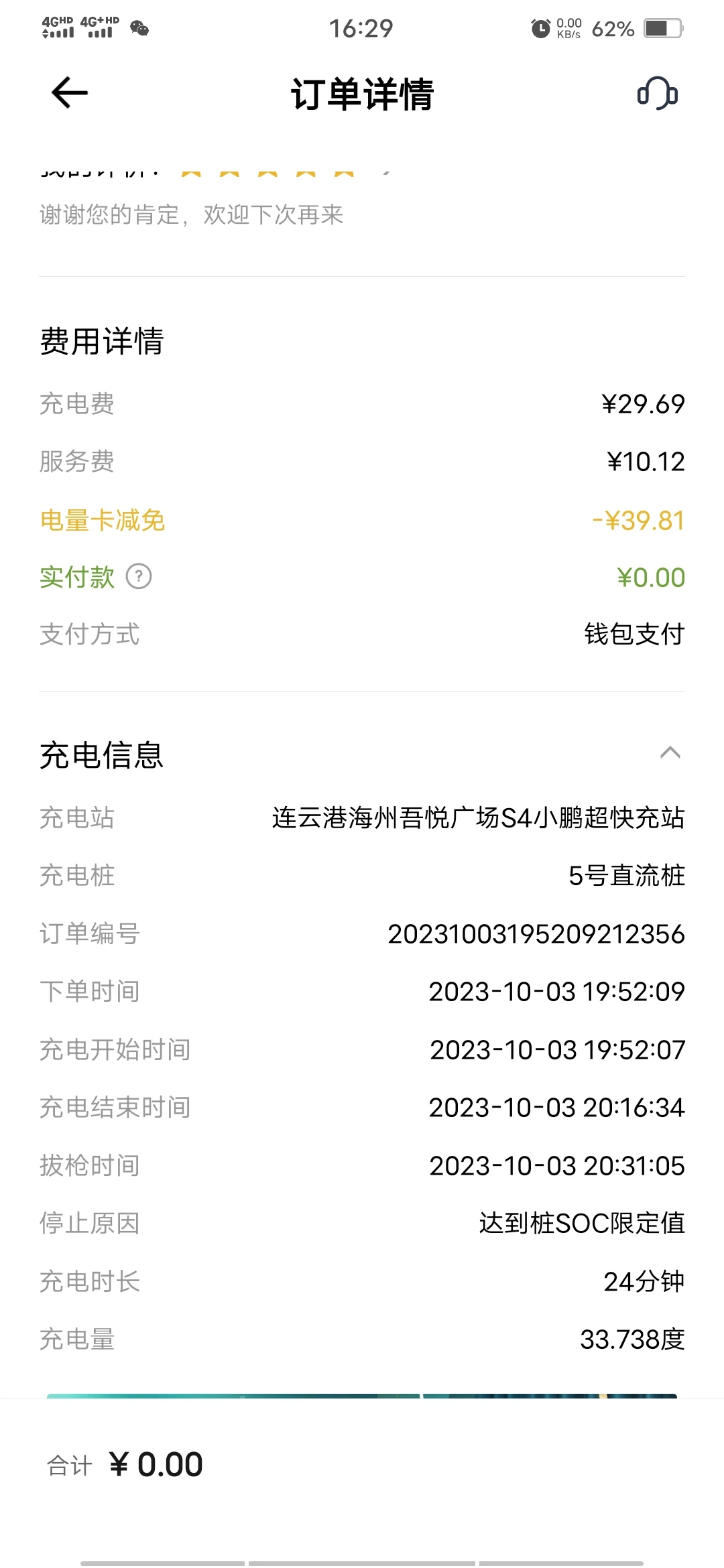Go back from the order details page
The width and height of the screenshot is (724, 1568).
click(x=70, y=92)
